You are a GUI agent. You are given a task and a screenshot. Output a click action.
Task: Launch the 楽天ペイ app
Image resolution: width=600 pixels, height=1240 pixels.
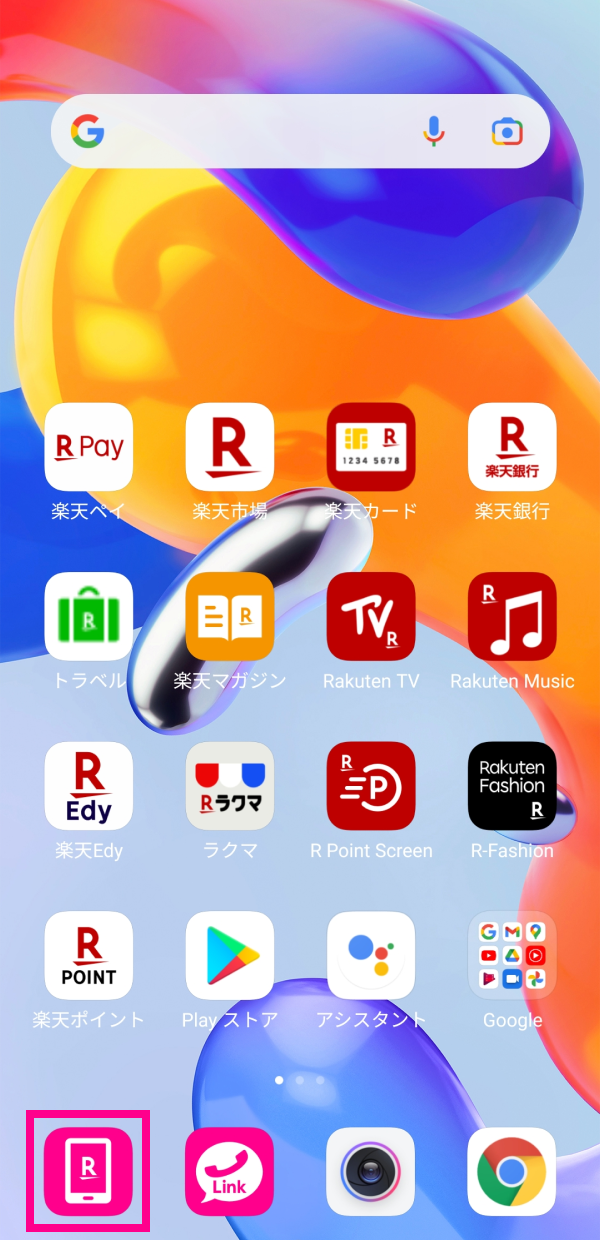(88, 447)
